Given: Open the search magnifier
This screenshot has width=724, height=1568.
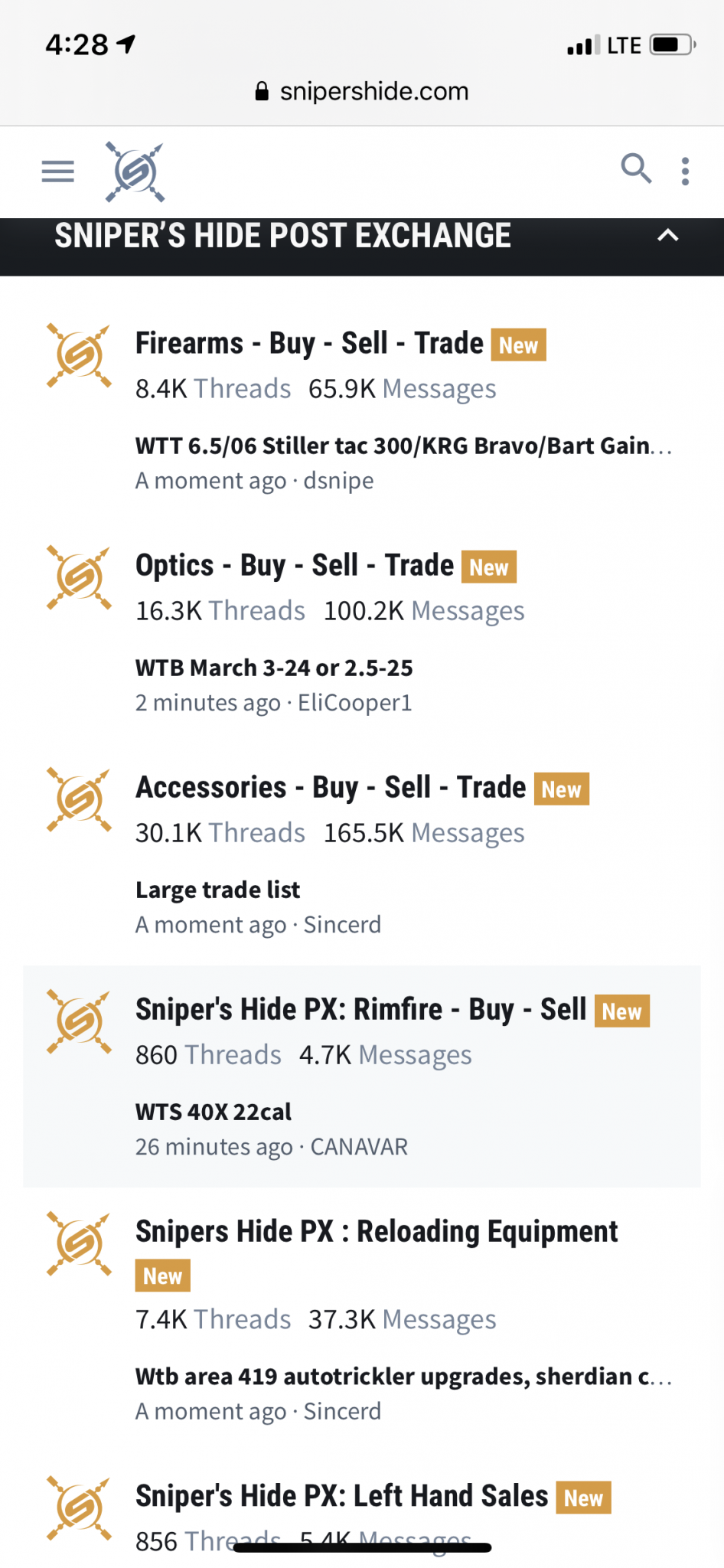Looking at the screenshot, I should [636, 169].
